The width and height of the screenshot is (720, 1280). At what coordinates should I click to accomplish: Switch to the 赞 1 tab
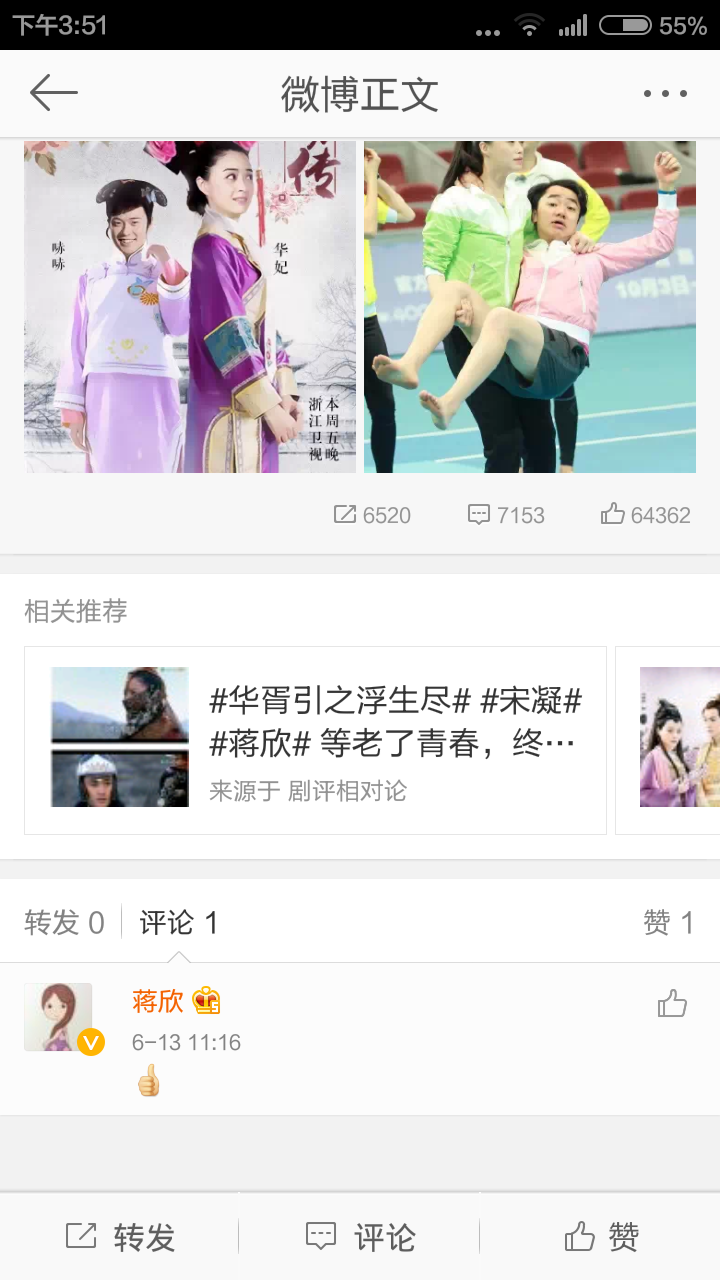666,922
